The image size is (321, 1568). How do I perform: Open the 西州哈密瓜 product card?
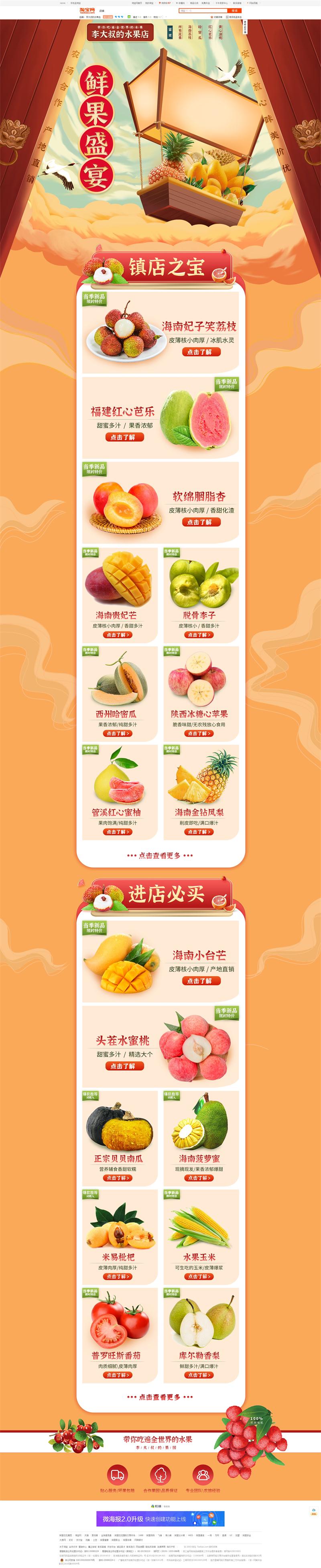coord(120,693)
